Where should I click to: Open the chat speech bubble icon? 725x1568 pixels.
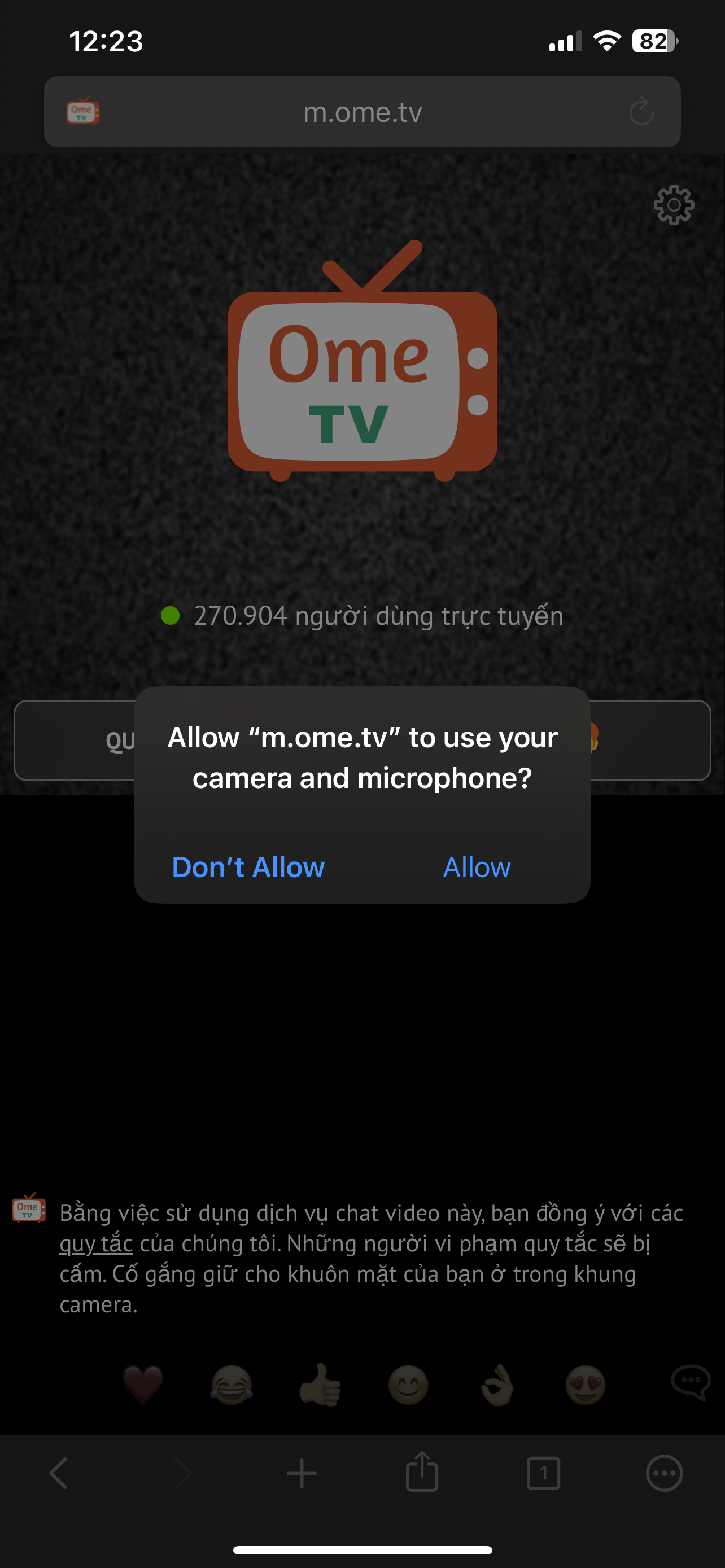[691, 1382]
